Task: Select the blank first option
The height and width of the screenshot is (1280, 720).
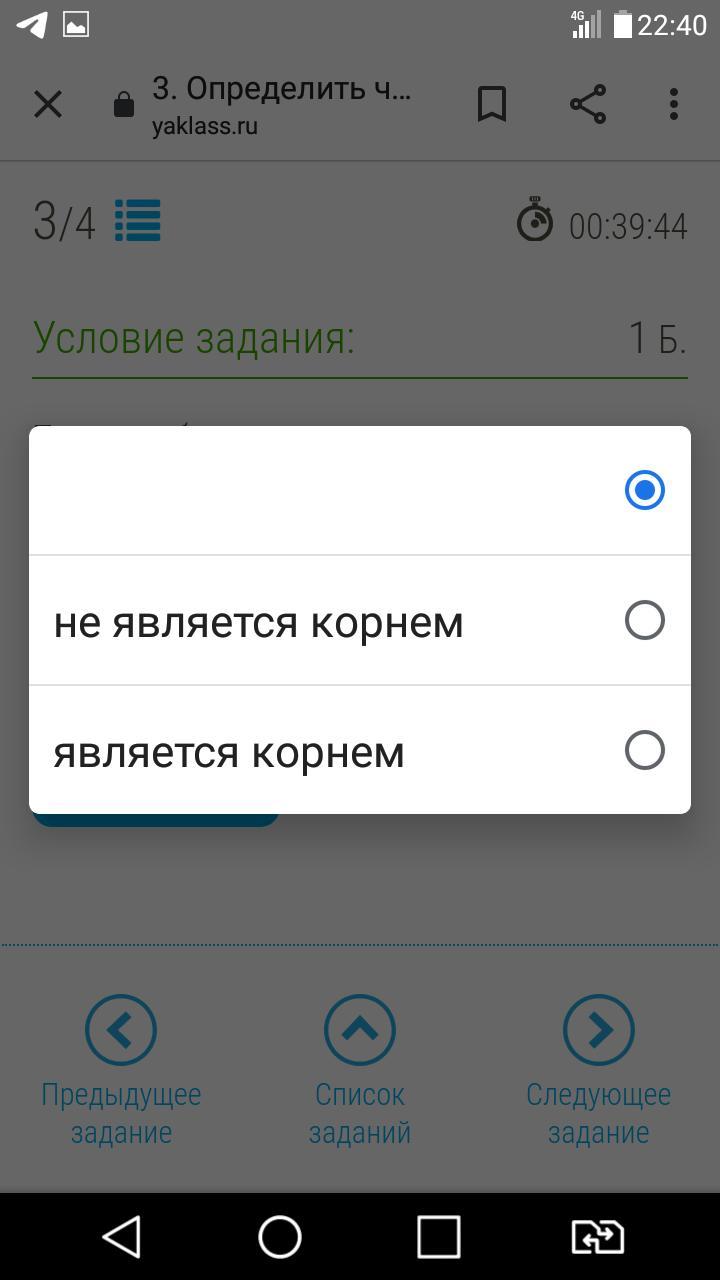Action: pos(360,490)
